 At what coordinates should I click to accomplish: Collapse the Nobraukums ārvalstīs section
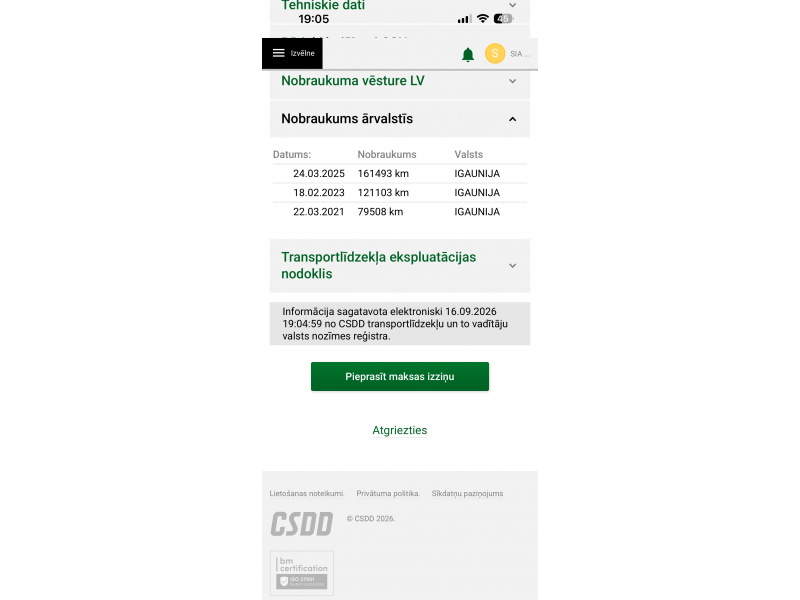(399, 119)
